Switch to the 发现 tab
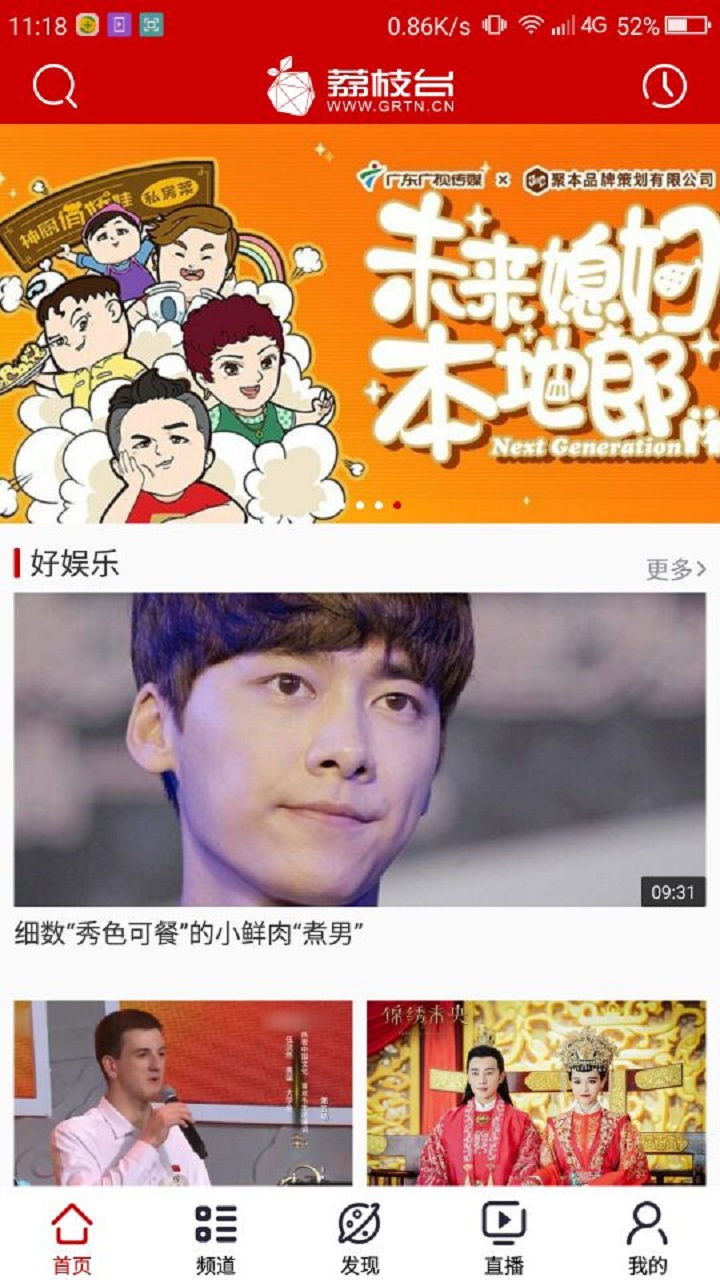This screenshot has width=720, height=1280. pos(360,1238)
